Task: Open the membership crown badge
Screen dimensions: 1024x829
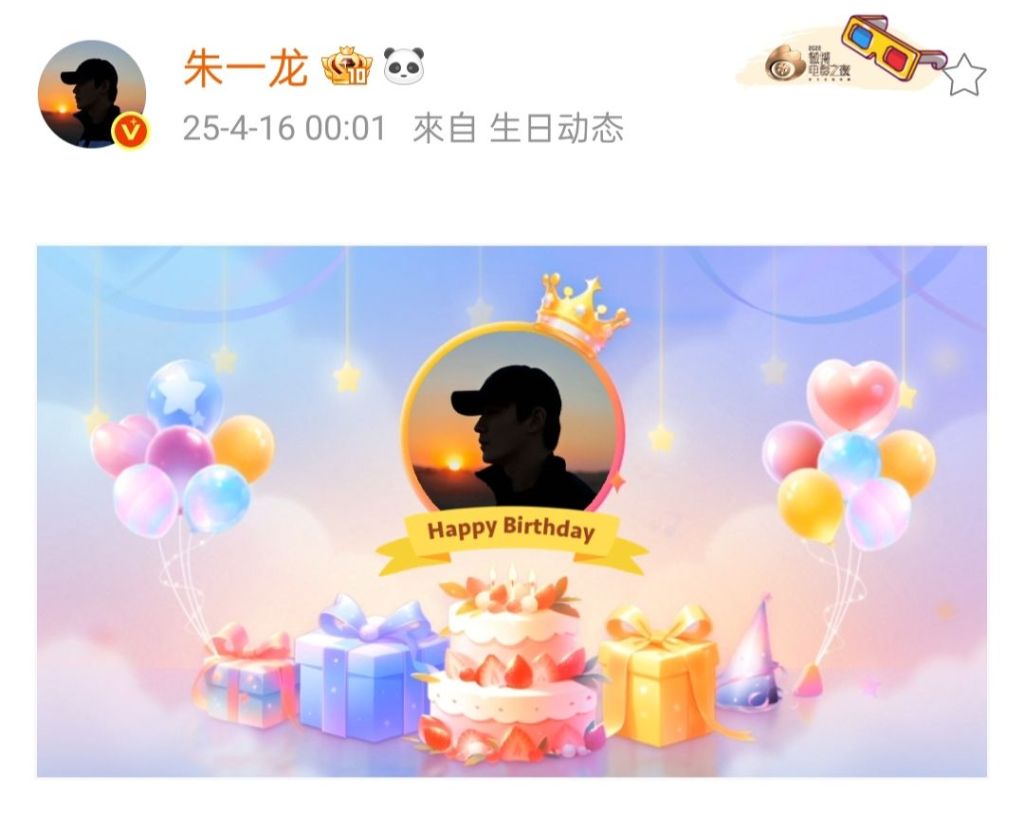Action: coord(347,68)
